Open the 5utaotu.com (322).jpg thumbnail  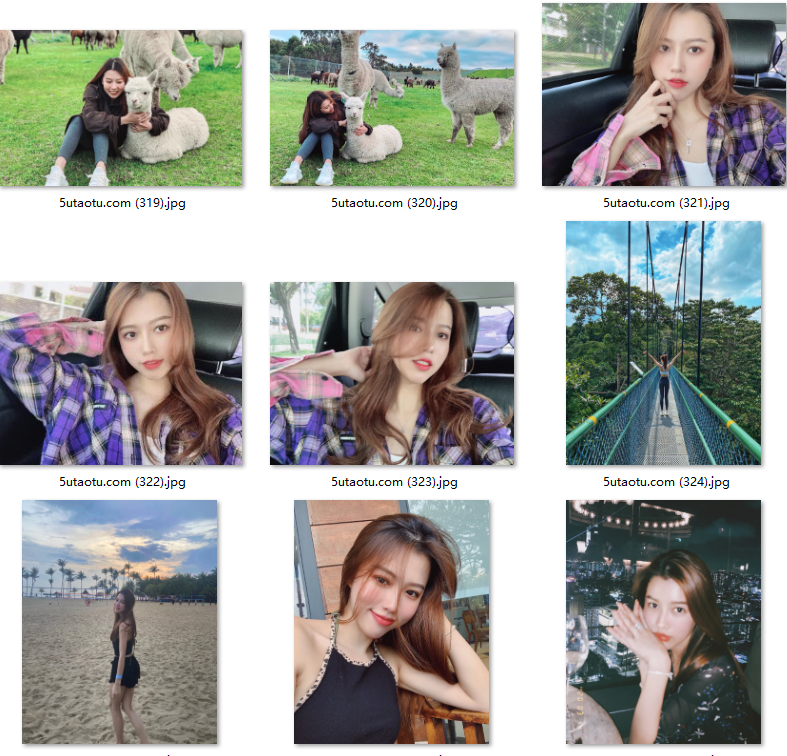[x=121, y=373]
